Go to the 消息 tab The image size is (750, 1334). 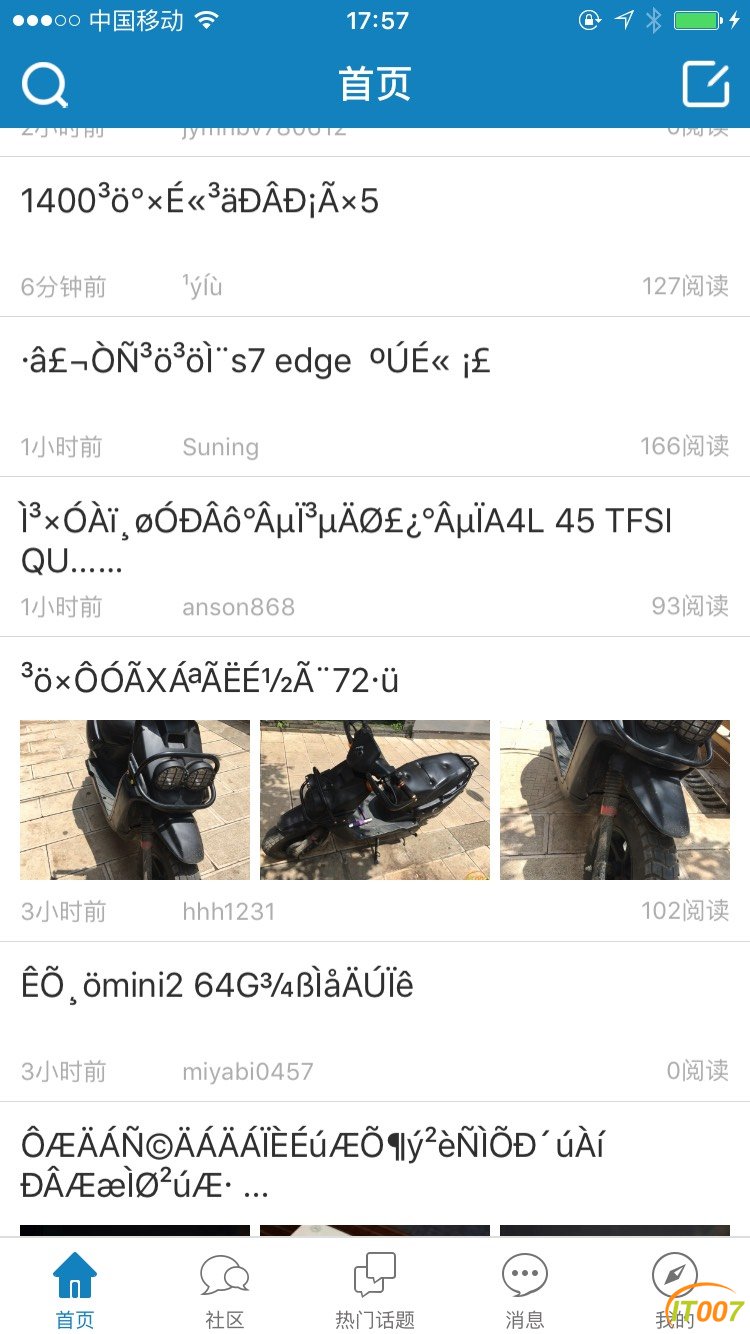(x=524, y=1290)
